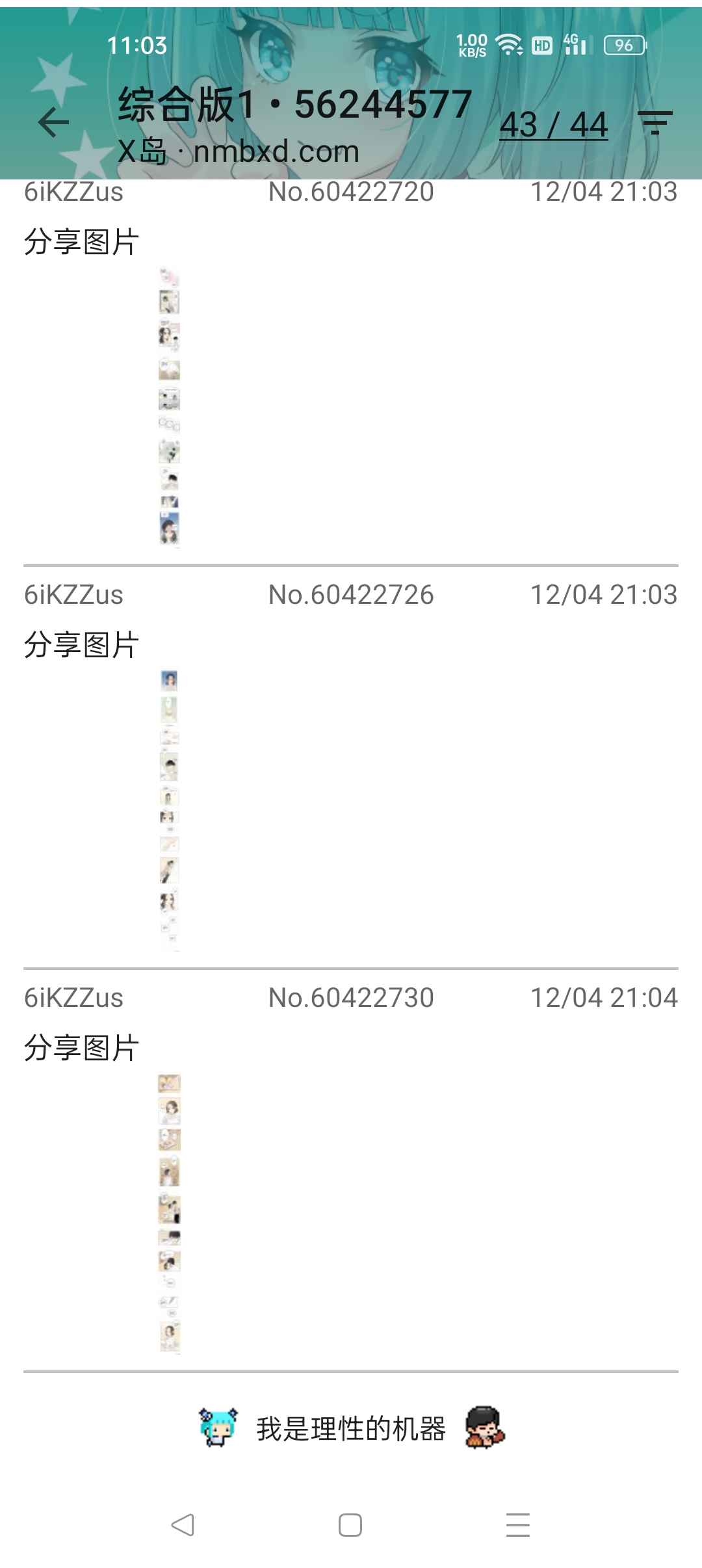Viewport: 702px width, 1568px height.
Task: View the image in post No.60422730
Action: 170,1213
